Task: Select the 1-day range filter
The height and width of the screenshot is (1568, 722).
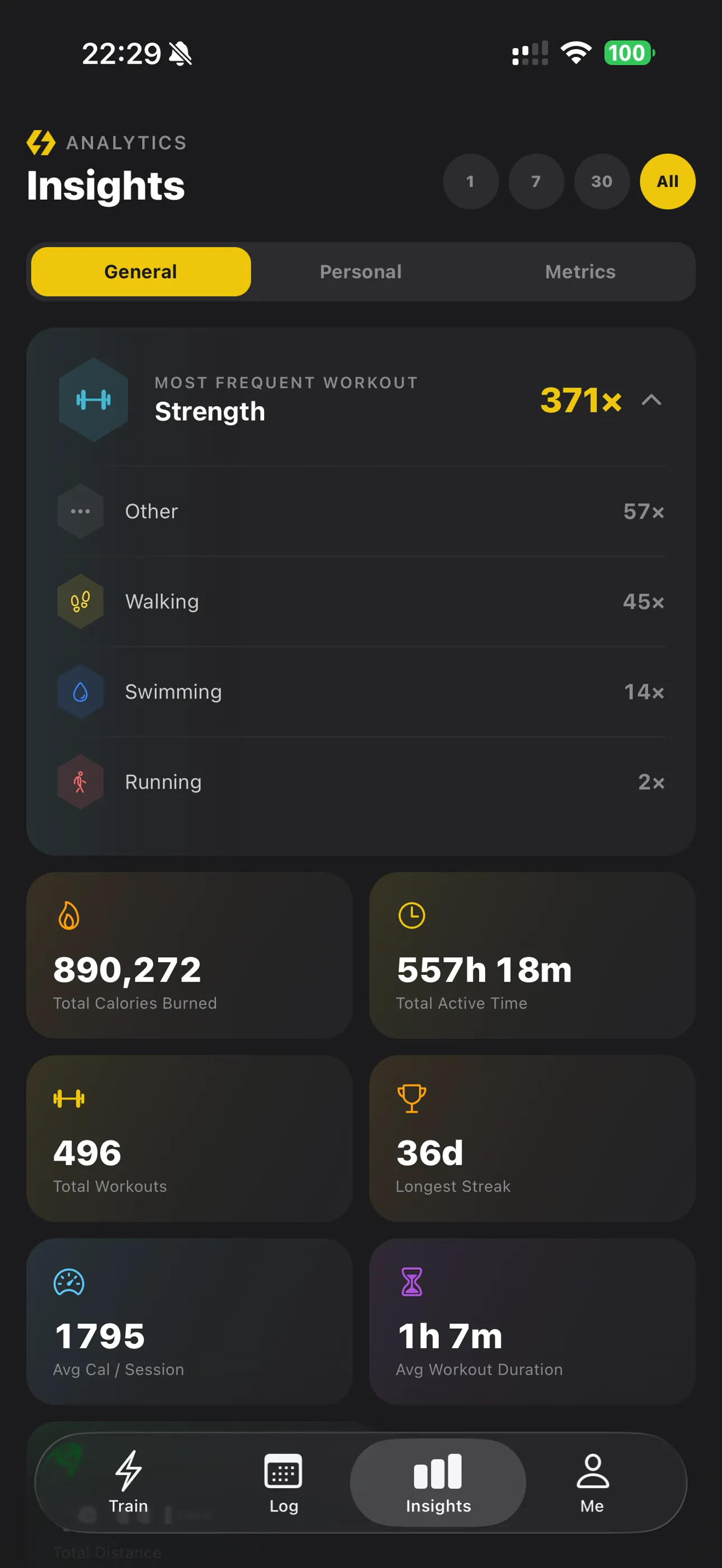Action: pos(470,181)
